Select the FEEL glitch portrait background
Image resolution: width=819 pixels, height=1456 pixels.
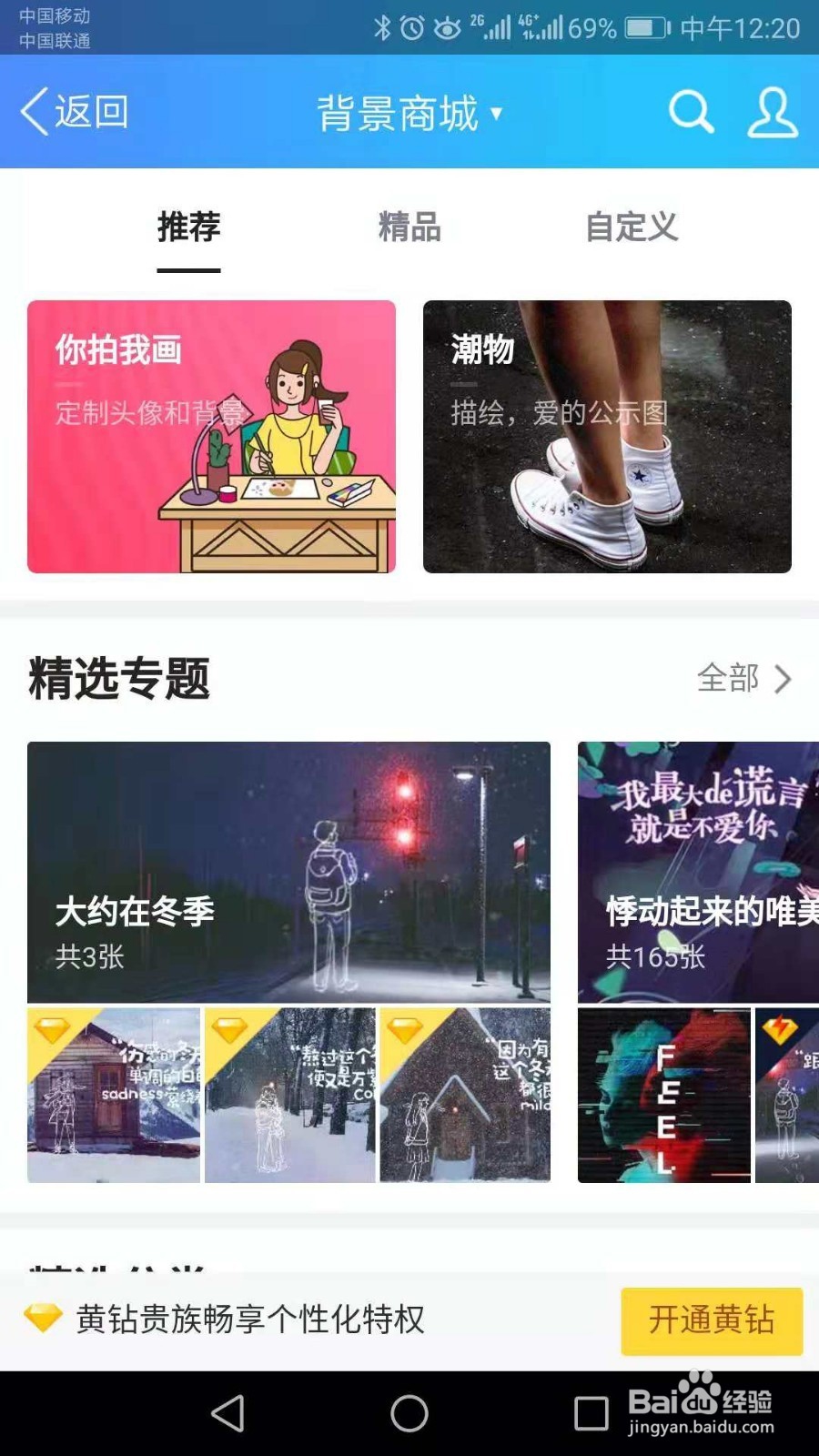coord(664,1095)
